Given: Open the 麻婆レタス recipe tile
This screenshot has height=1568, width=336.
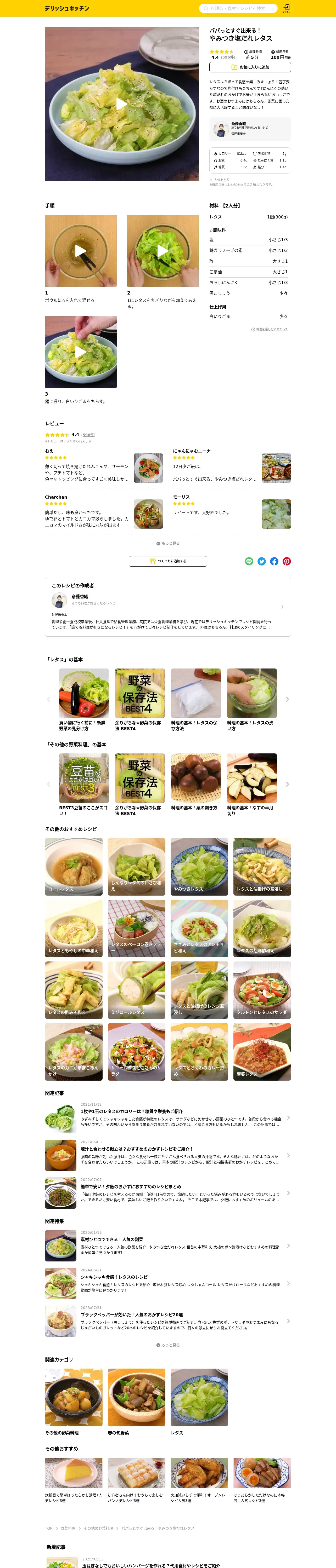Looking at the screenshot, I should 262,1052.
